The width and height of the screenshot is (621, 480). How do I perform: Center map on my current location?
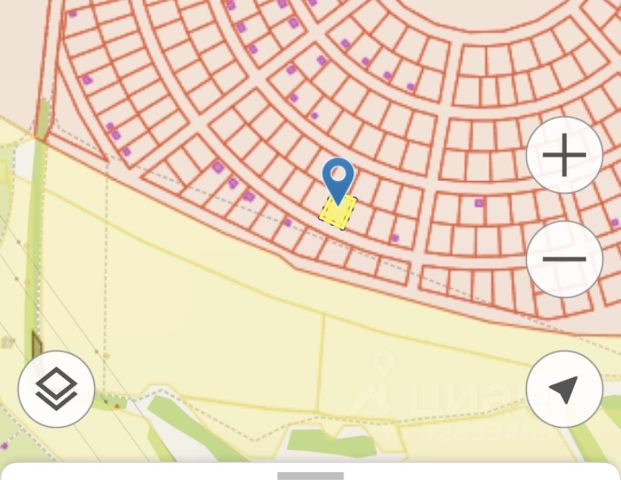[564, 389]
